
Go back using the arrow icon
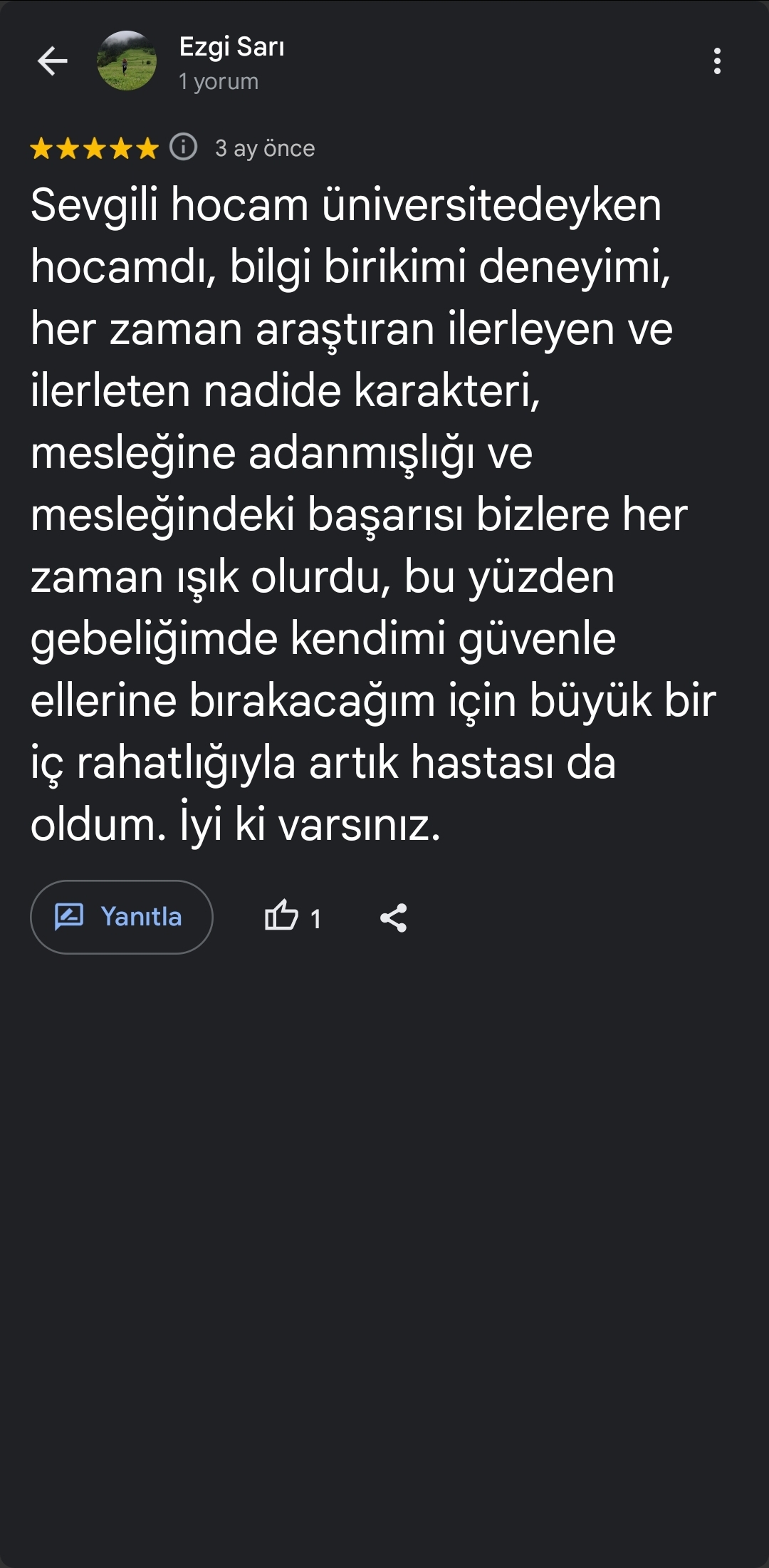click(52, 61)
